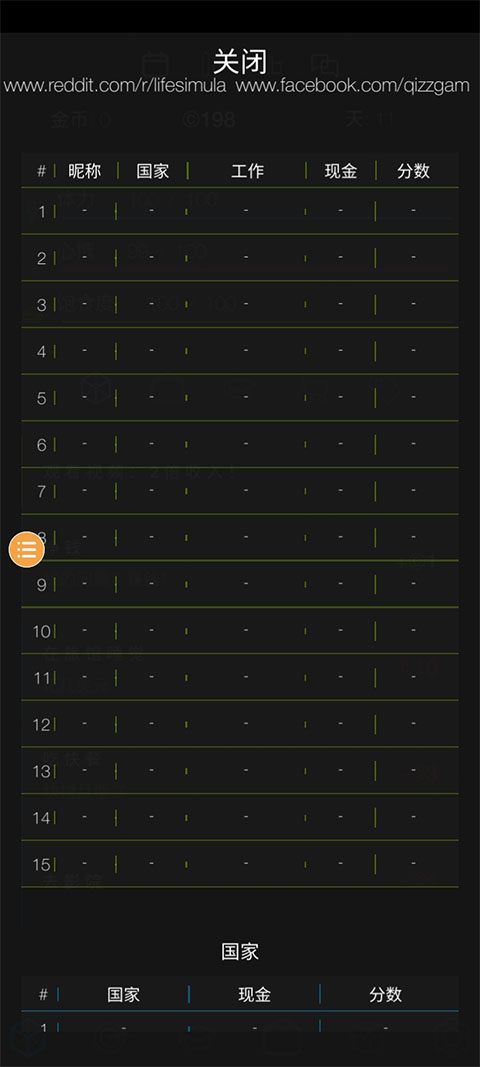Open the reddit.com/r/lifesimula link

click(x=115, y=86)
